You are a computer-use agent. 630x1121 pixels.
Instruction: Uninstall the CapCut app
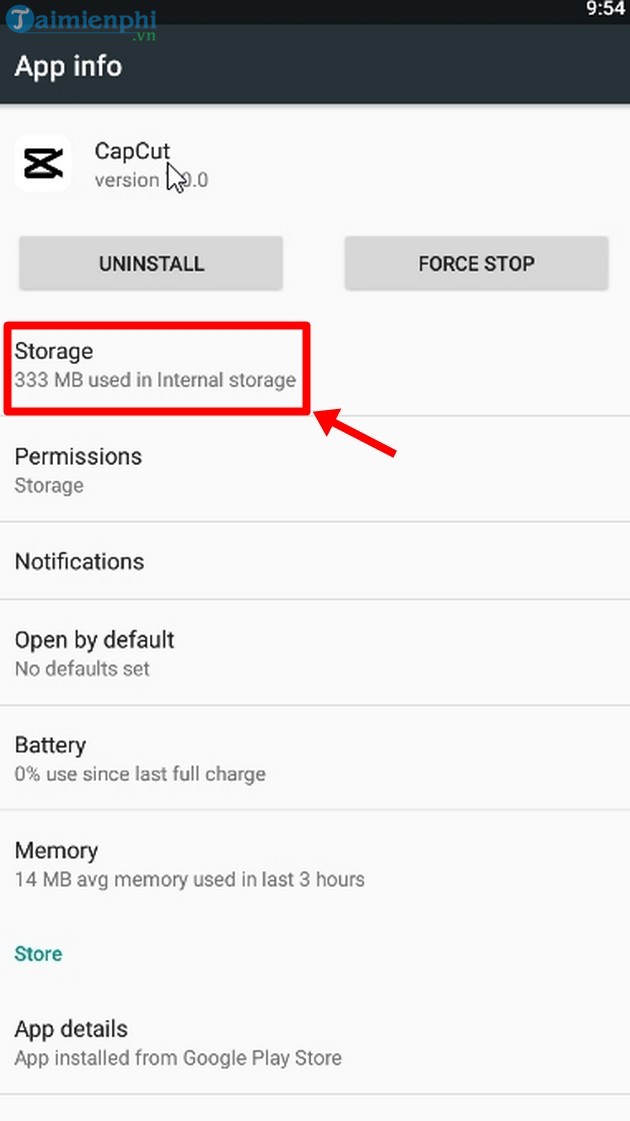(x=151, y=264)
